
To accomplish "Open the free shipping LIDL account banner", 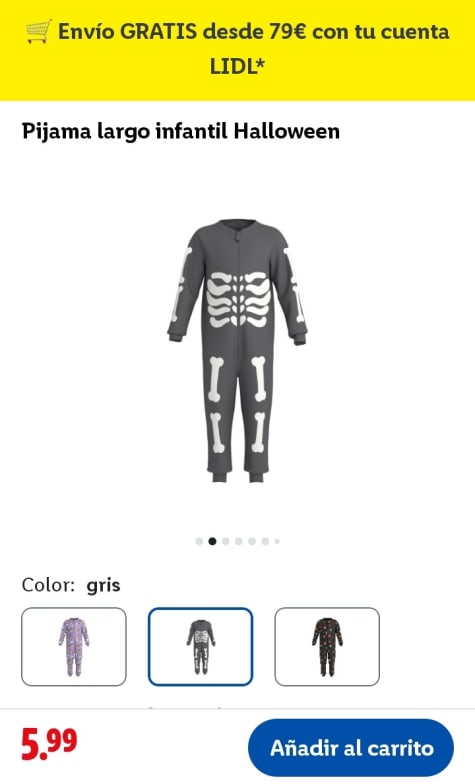I will [x=238, y=49].
